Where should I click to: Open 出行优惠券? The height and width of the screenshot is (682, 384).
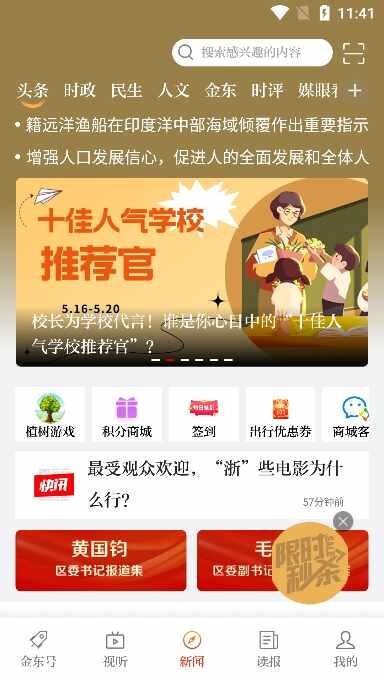(x=280, y=415)
